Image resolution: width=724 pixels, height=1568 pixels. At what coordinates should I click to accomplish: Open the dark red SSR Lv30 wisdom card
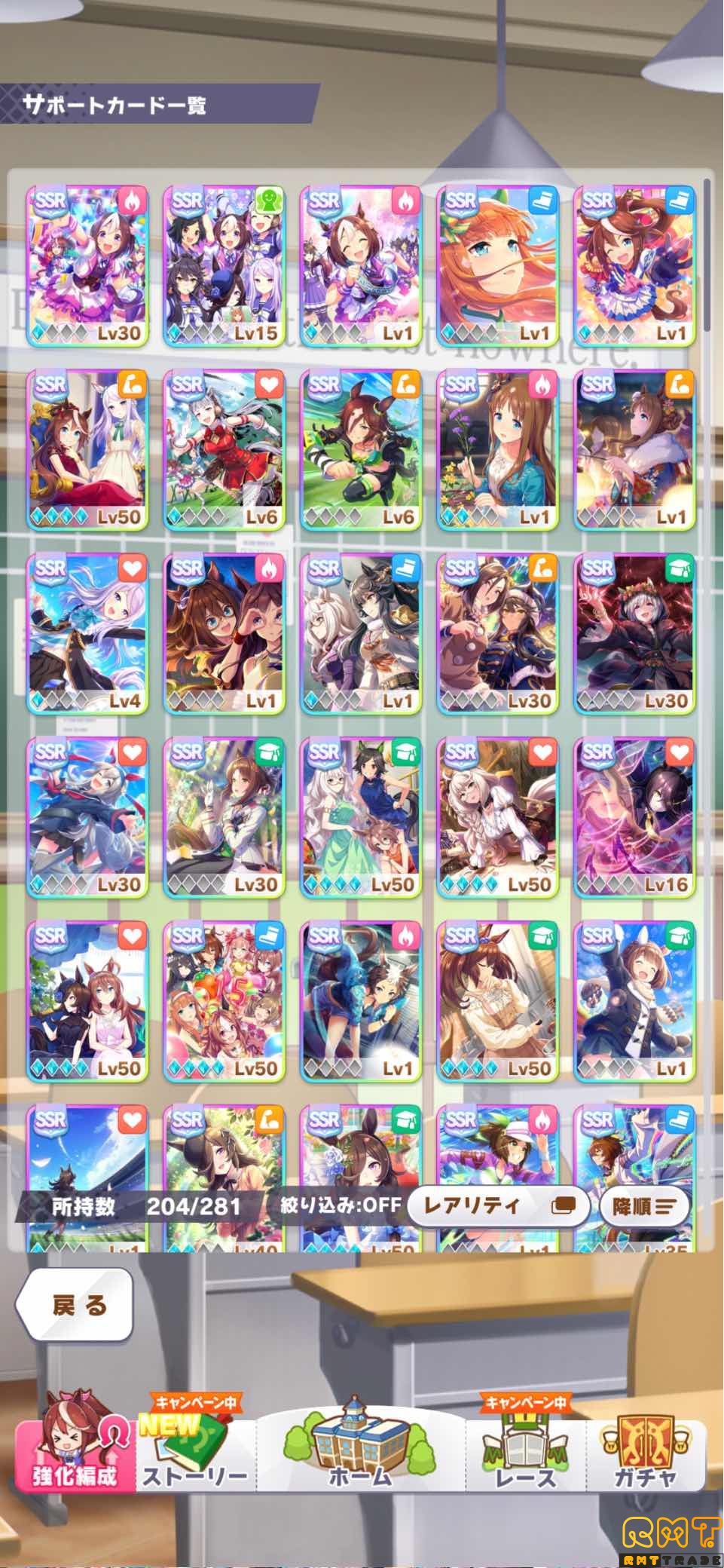[634, 633]
